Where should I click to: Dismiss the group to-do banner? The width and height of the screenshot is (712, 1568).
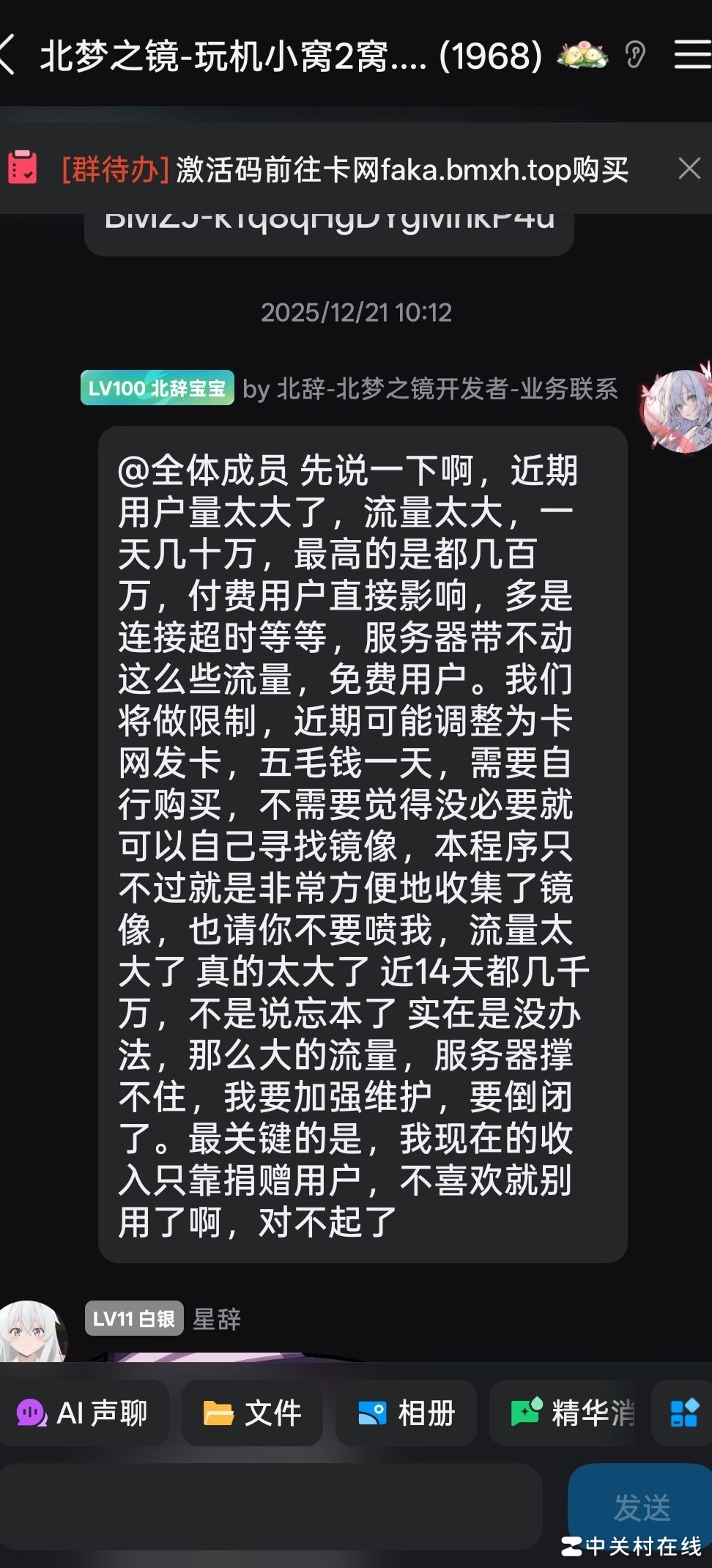coord(689,169)
